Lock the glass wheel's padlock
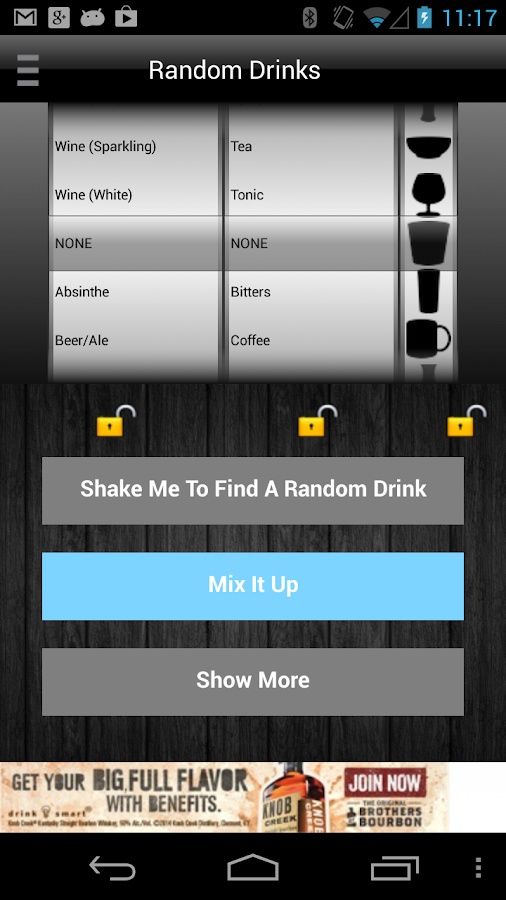The image size is (506, 900). coord(466,421)
